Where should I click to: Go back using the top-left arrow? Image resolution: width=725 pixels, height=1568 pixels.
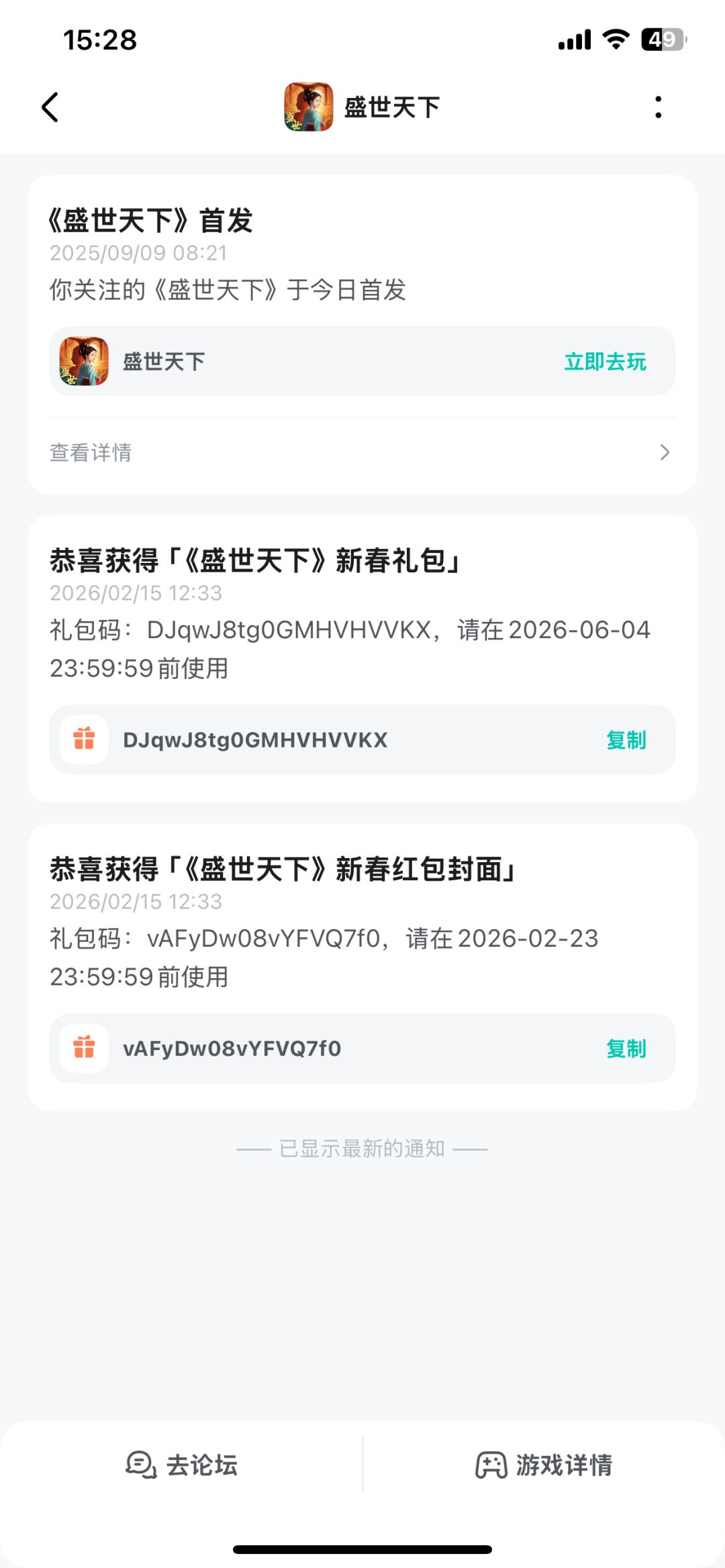pyautogui.click(x=50, y=107)
